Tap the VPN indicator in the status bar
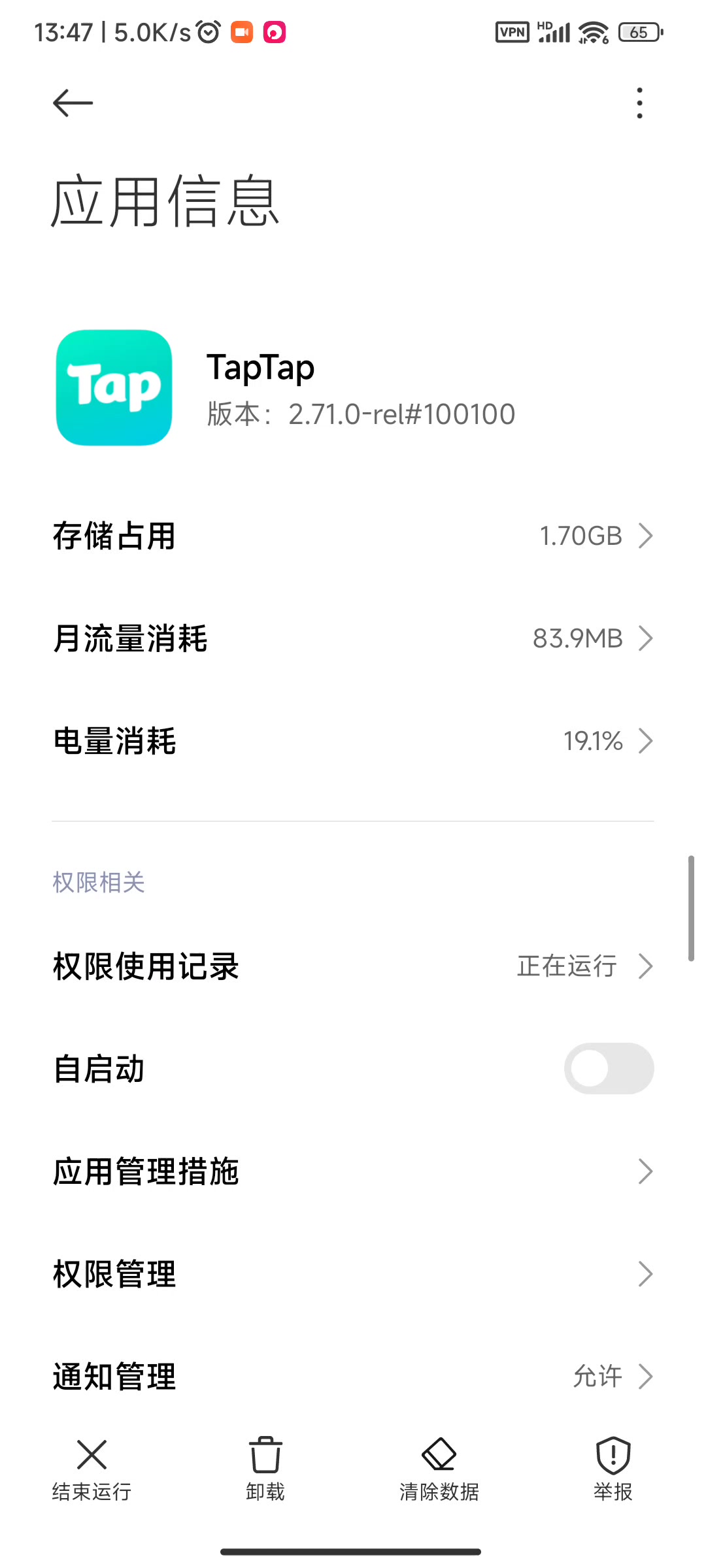706x1568 pixels. click(x=513, y=31)
